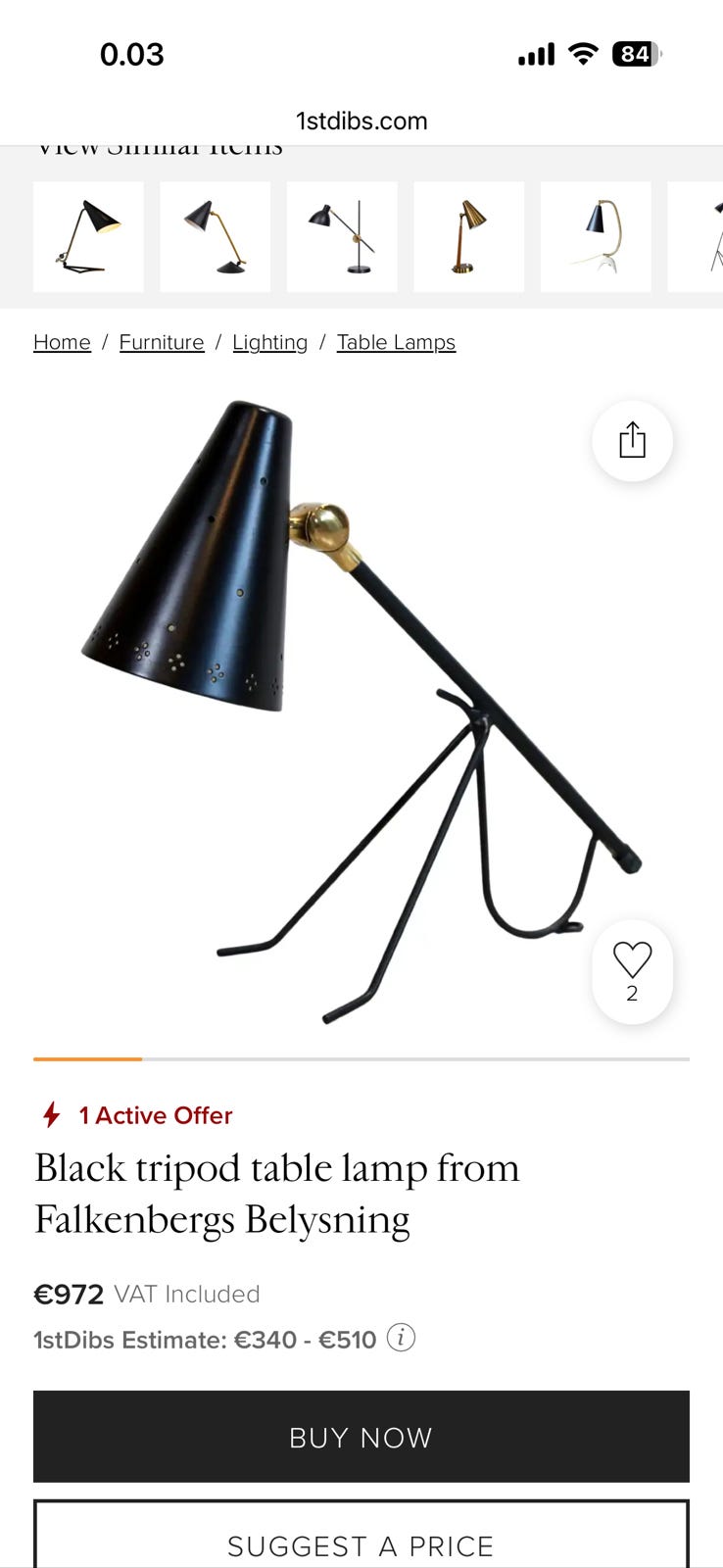The image size is (723, 1568).
Task: Open the Lighting breadcrumb link
Action: [270, 342]
